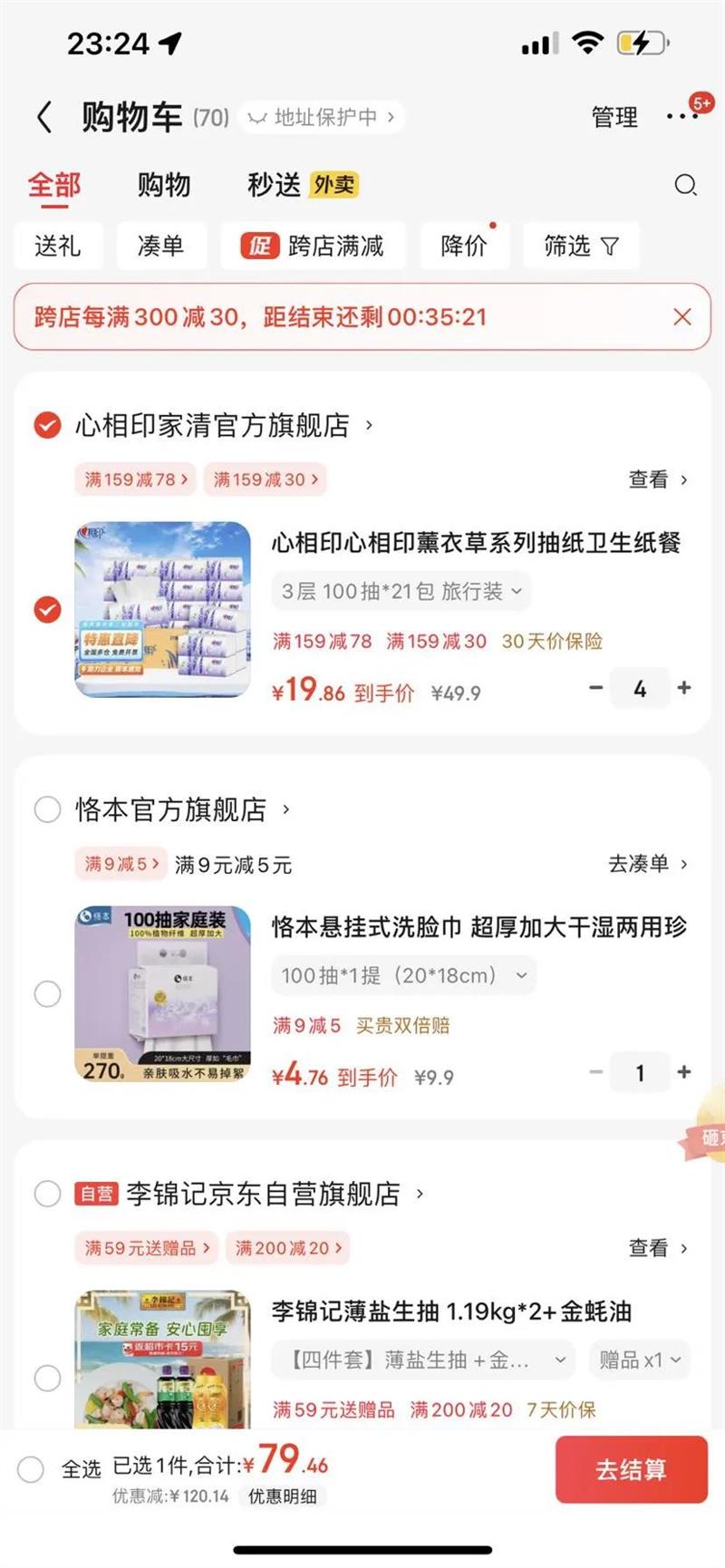Tap 去结算 to check out
The height and width of the screenshot is (1568, 725).
631,1469
